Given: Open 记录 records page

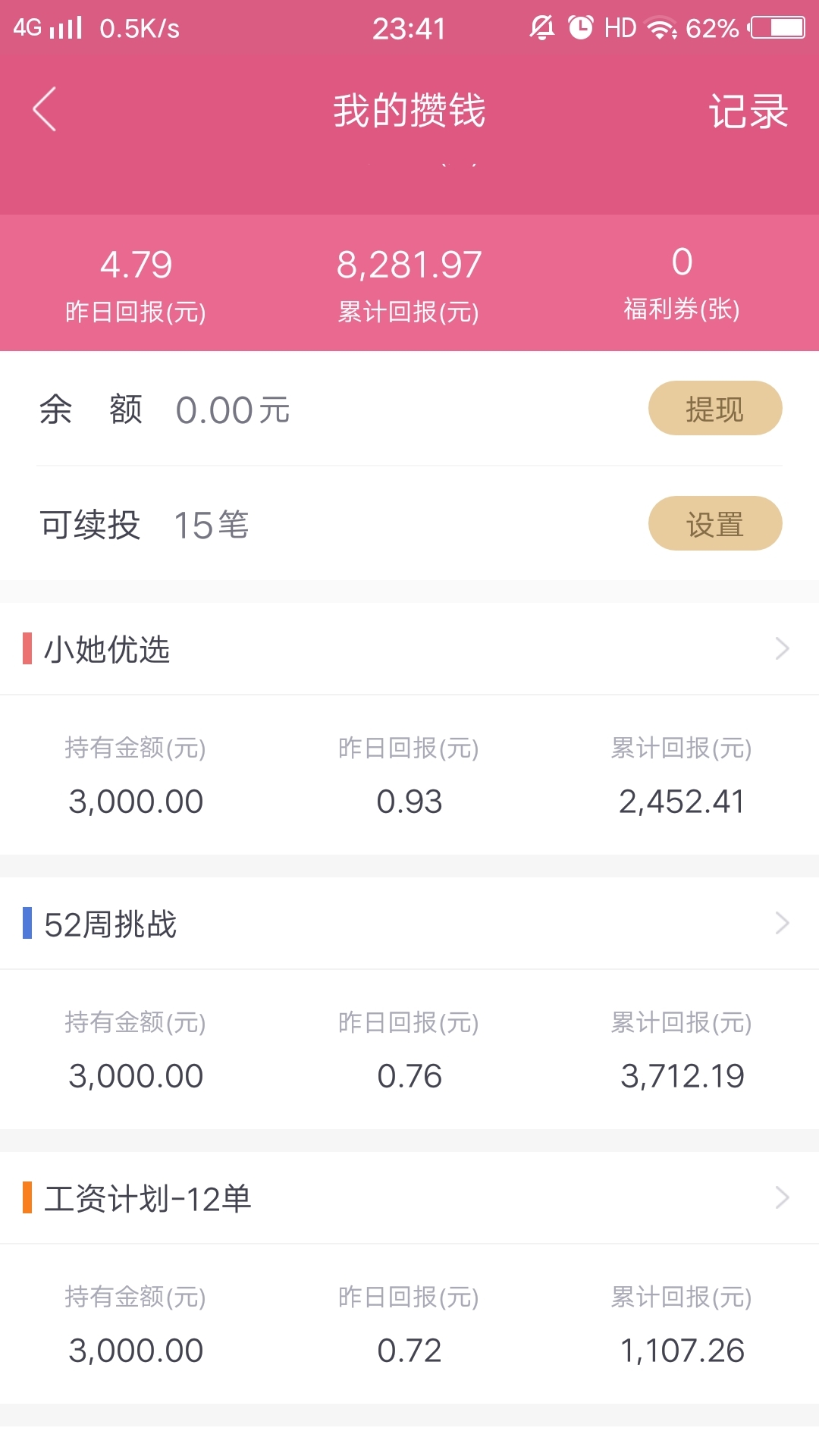Looking at the screenshot, I should [x=748, y=111].
